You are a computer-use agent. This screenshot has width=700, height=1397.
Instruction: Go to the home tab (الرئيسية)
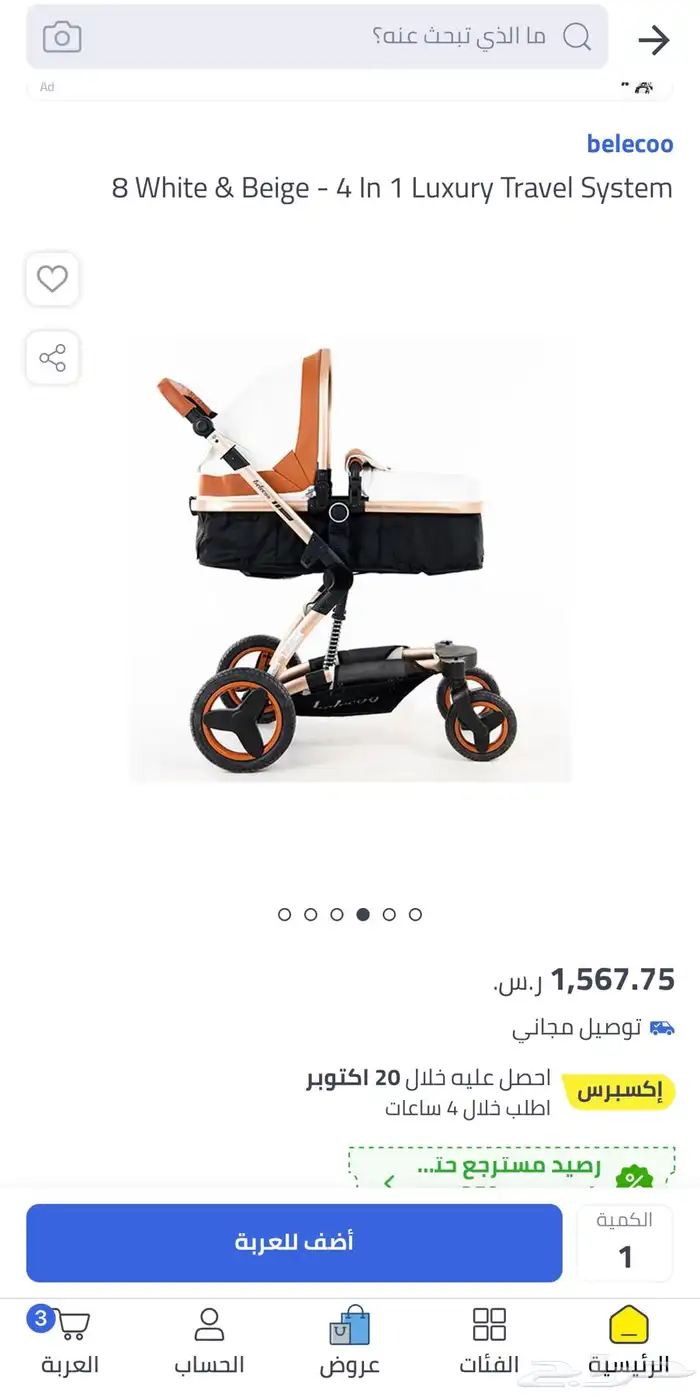click(x=628, y=1342)
